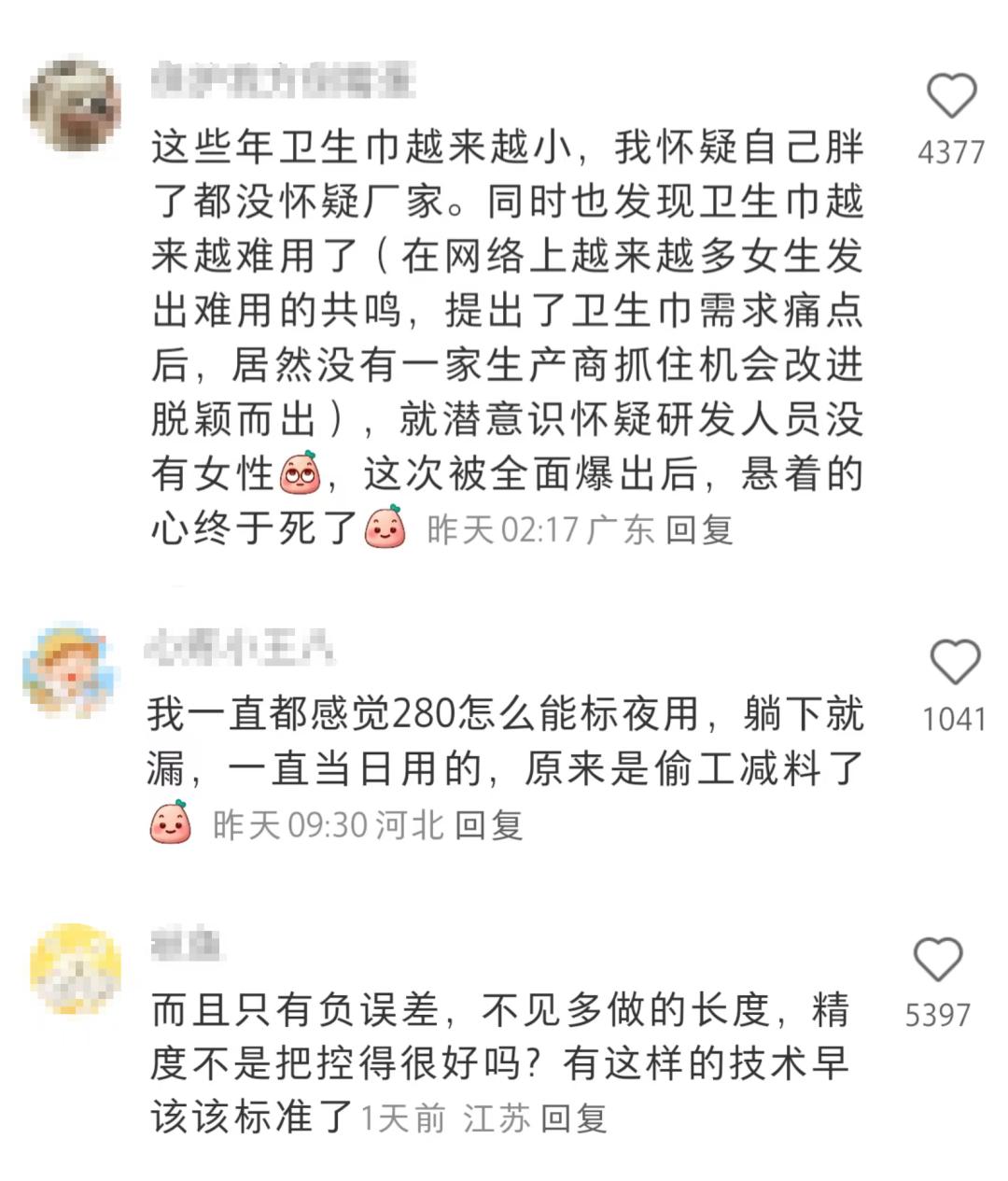Like the Jiangsu comment with 5397 likes
1008x1181 pixels.
938,961
